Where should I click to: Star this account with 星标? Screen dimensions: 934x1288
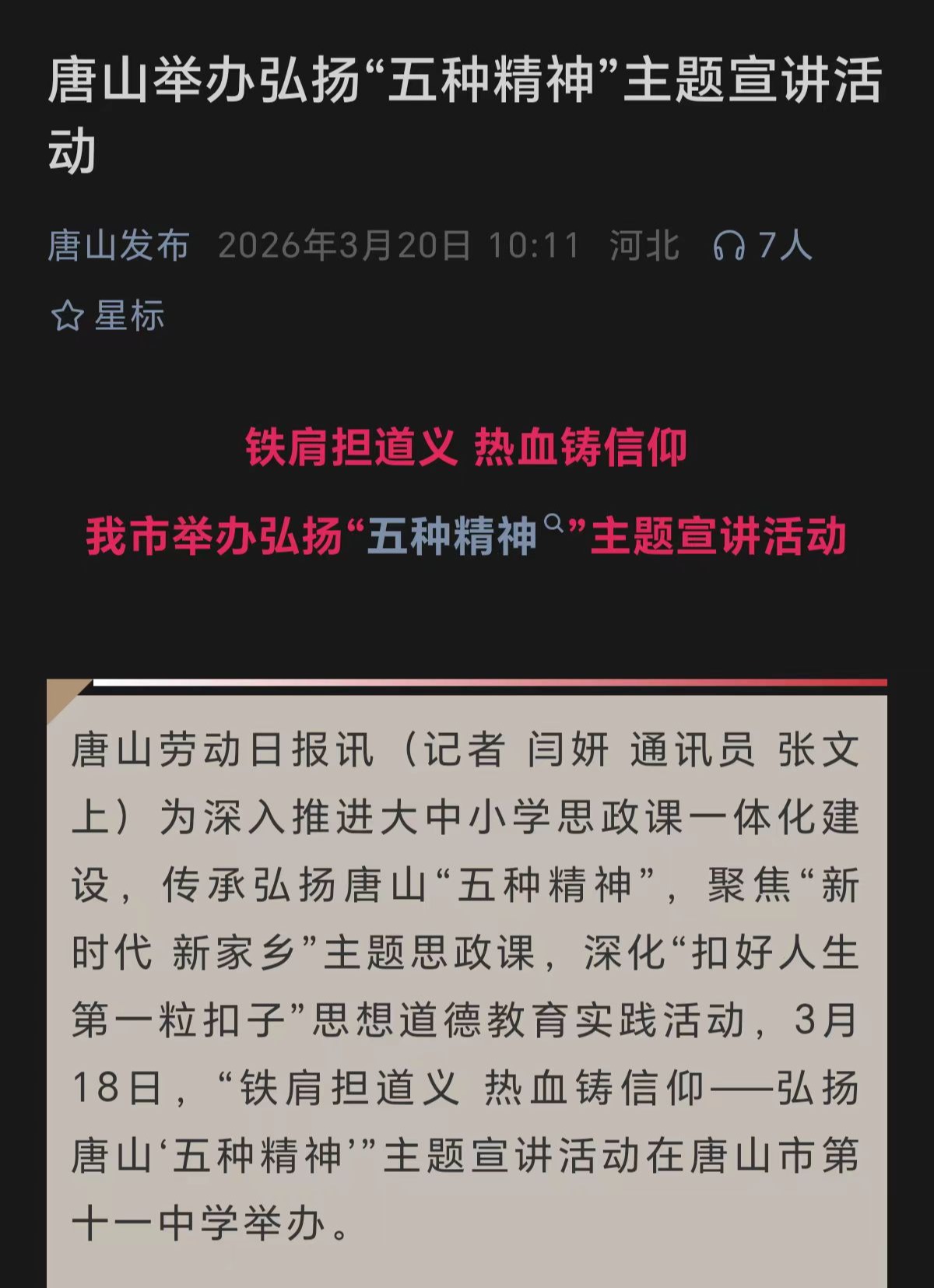[107, 316]
